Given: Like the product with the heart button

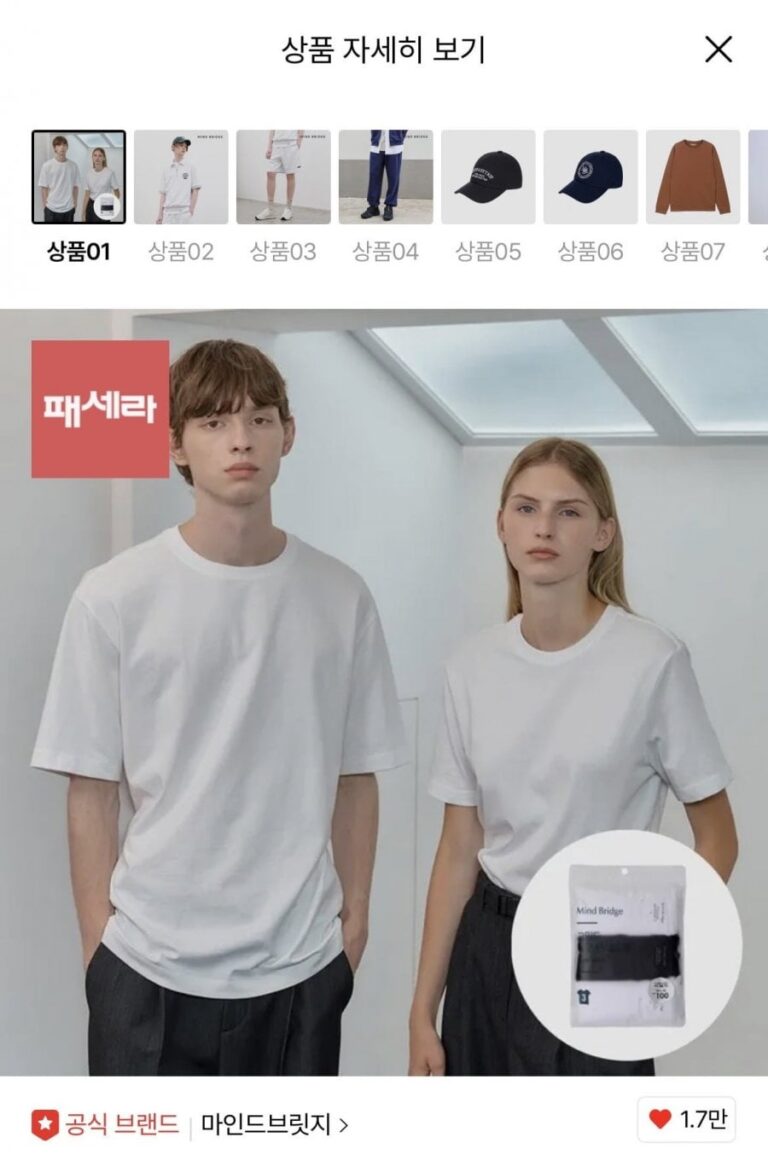Looking at the screenshot, I should pyautogui.click(x=687, y=1120).
